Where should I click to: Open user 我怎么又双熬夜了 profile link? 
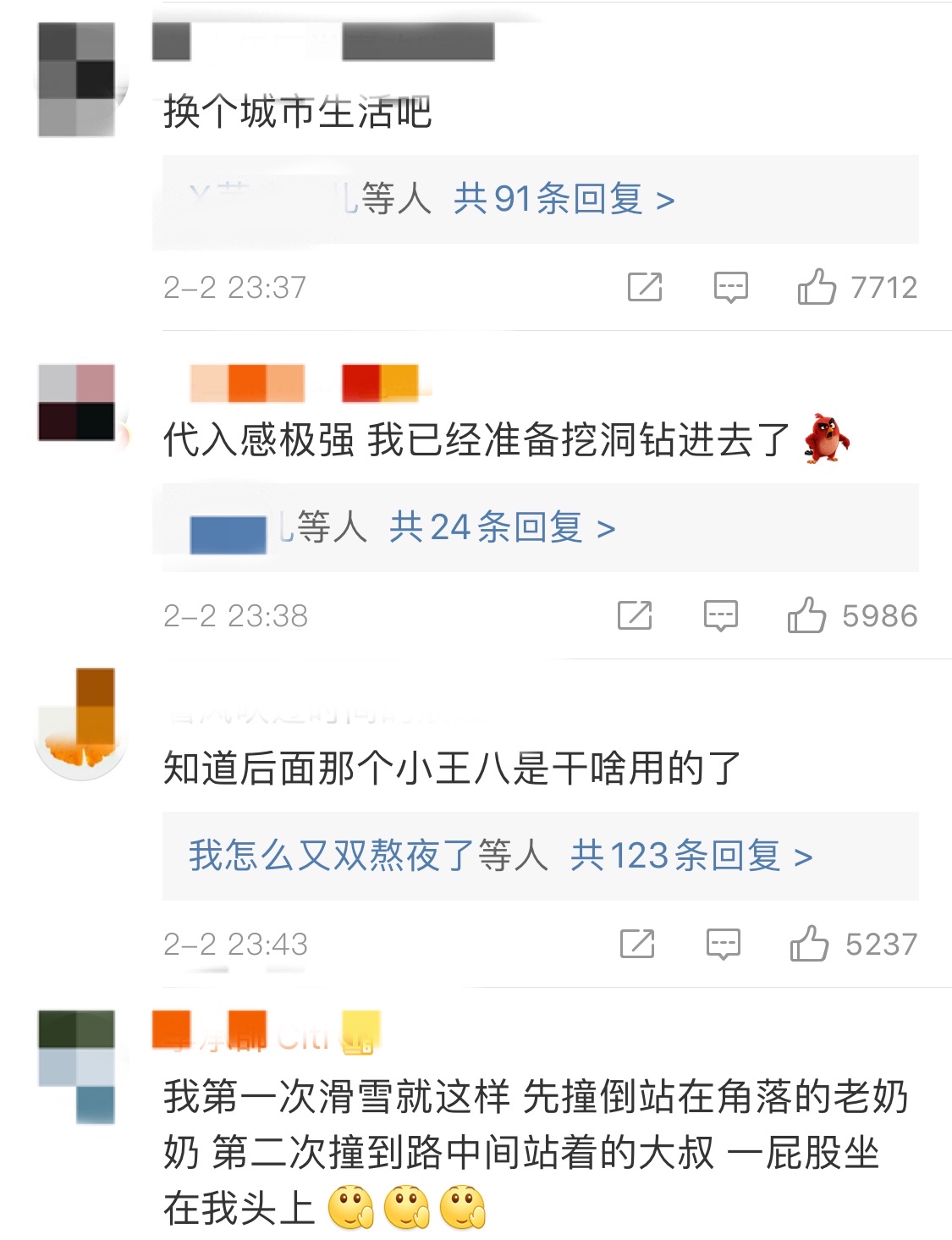tap(332, 857)
